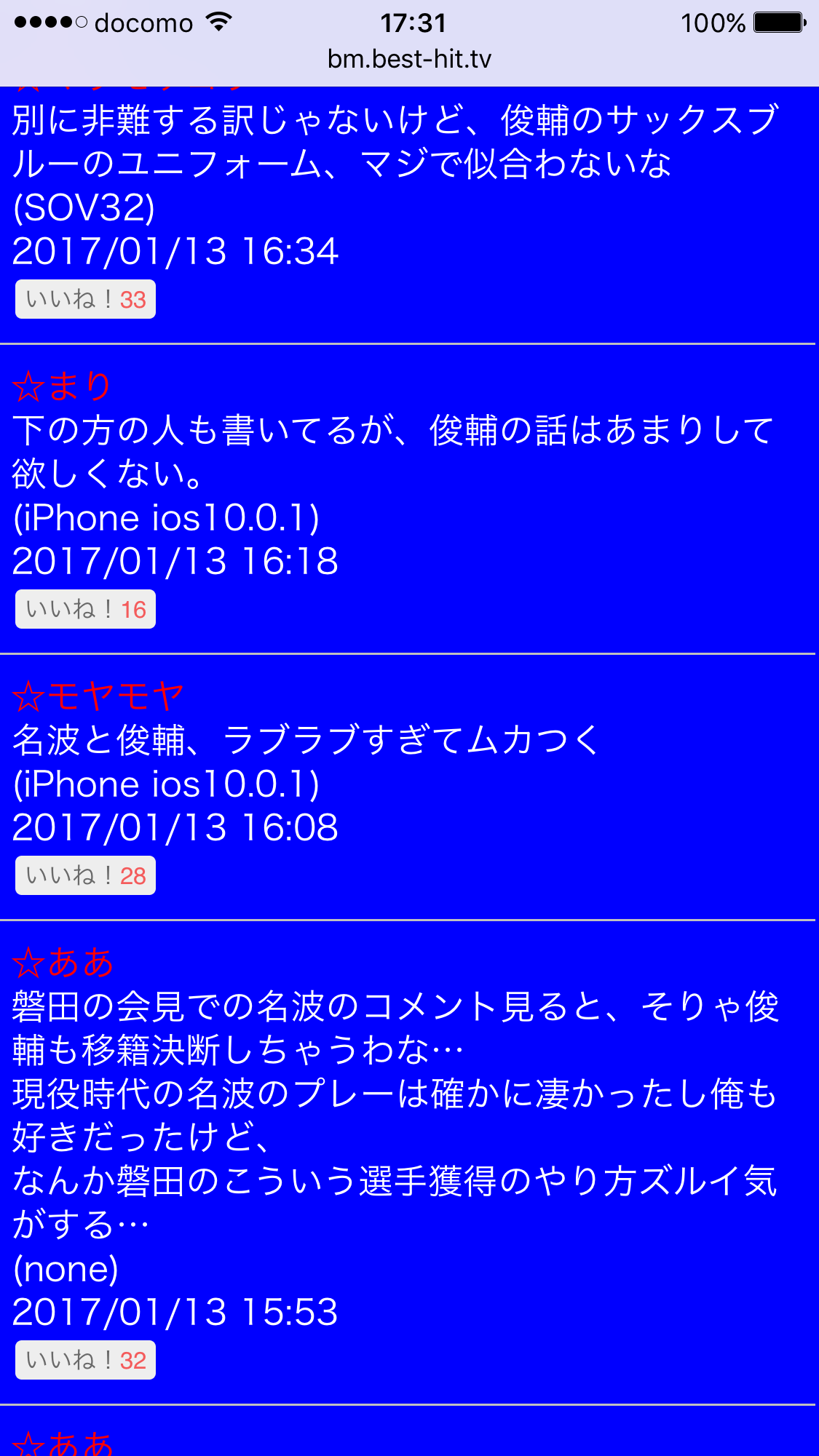Tap いいね！32 under the 15:53 comment
This screenshot has width=819, height=1456.
coord(85,1360)
